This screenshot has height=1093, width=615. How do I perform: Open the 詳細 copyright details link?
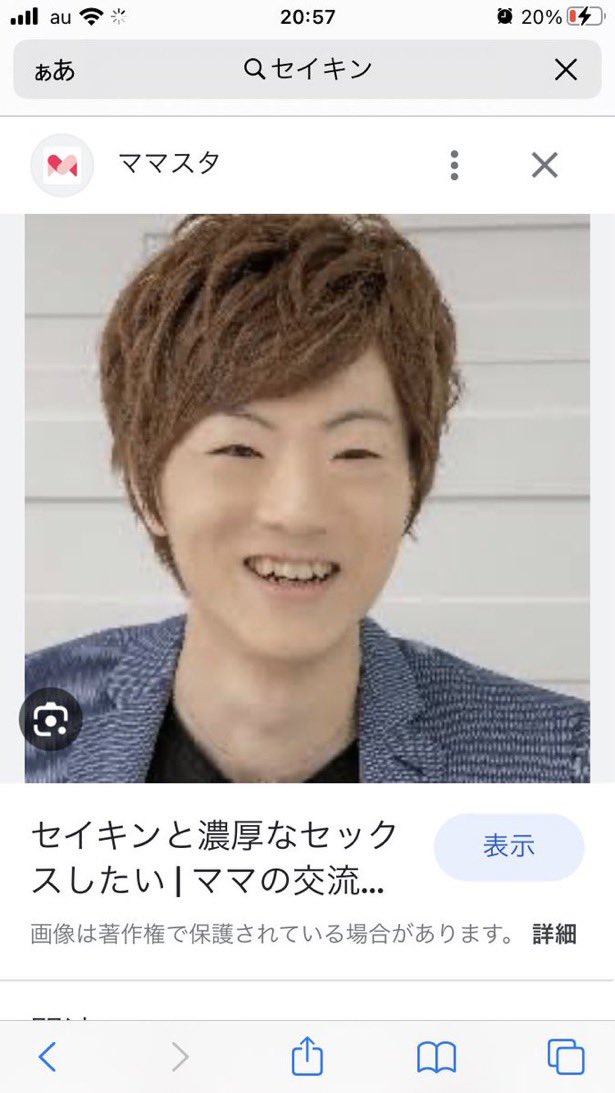(554, 933)
